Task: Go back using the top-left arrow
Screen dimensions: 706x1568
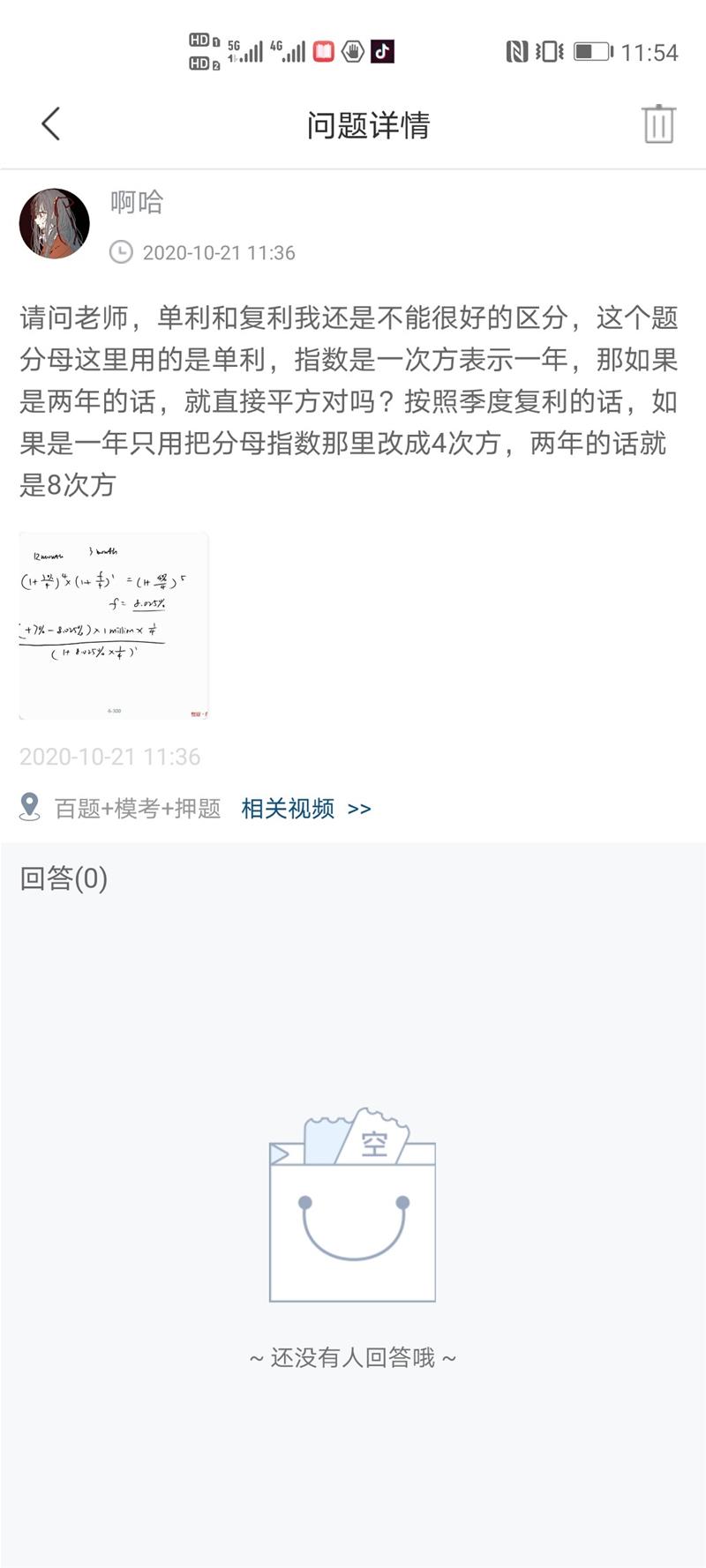Action: click(51, 124)
